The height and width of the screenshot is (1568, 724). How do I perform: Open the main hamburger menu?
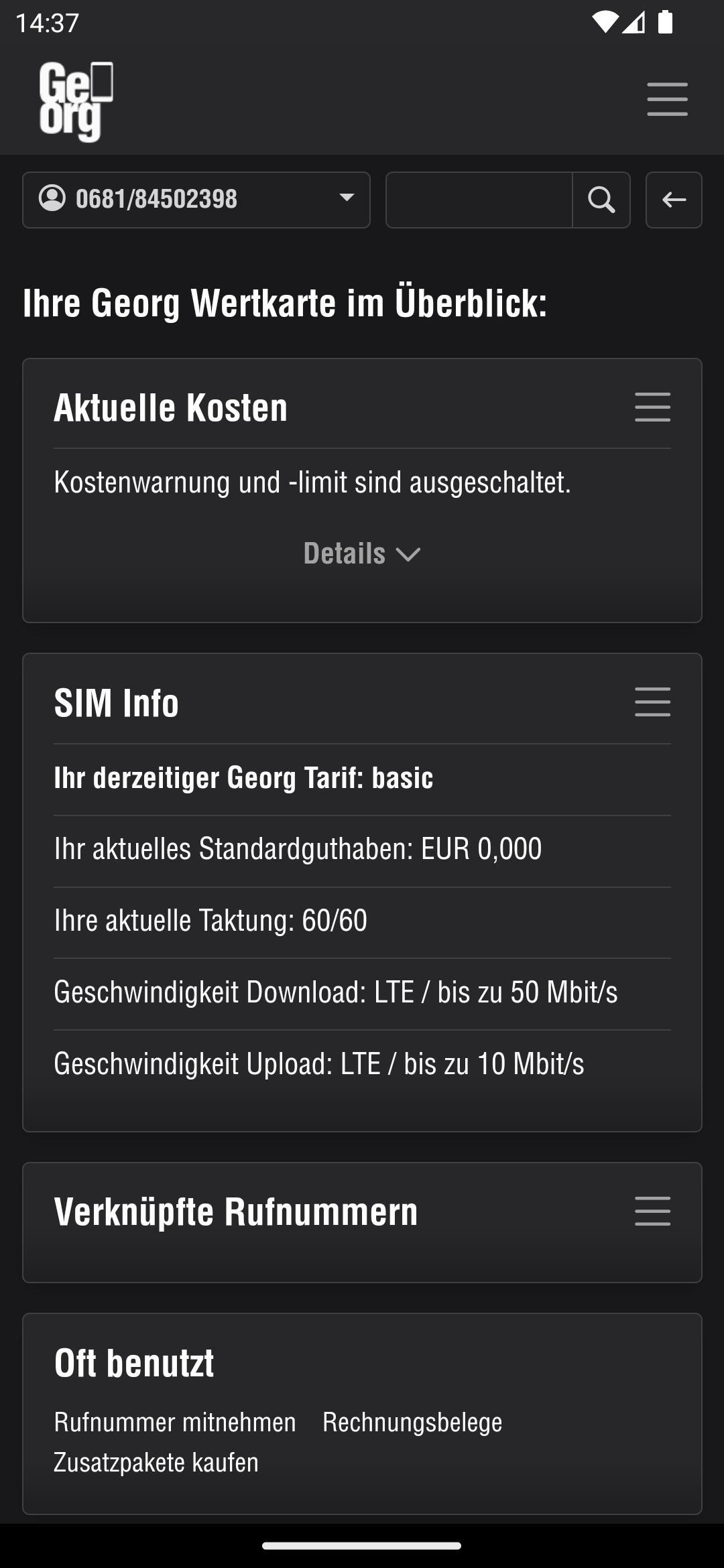[667, 99]
